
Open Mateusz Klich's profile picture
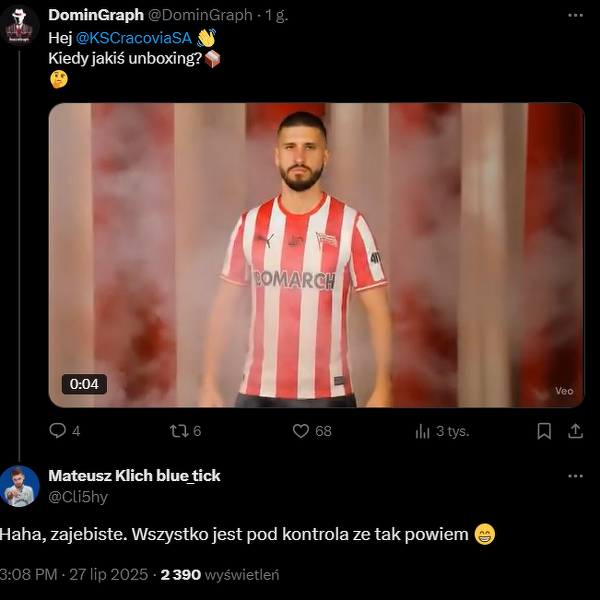(19, 485)
